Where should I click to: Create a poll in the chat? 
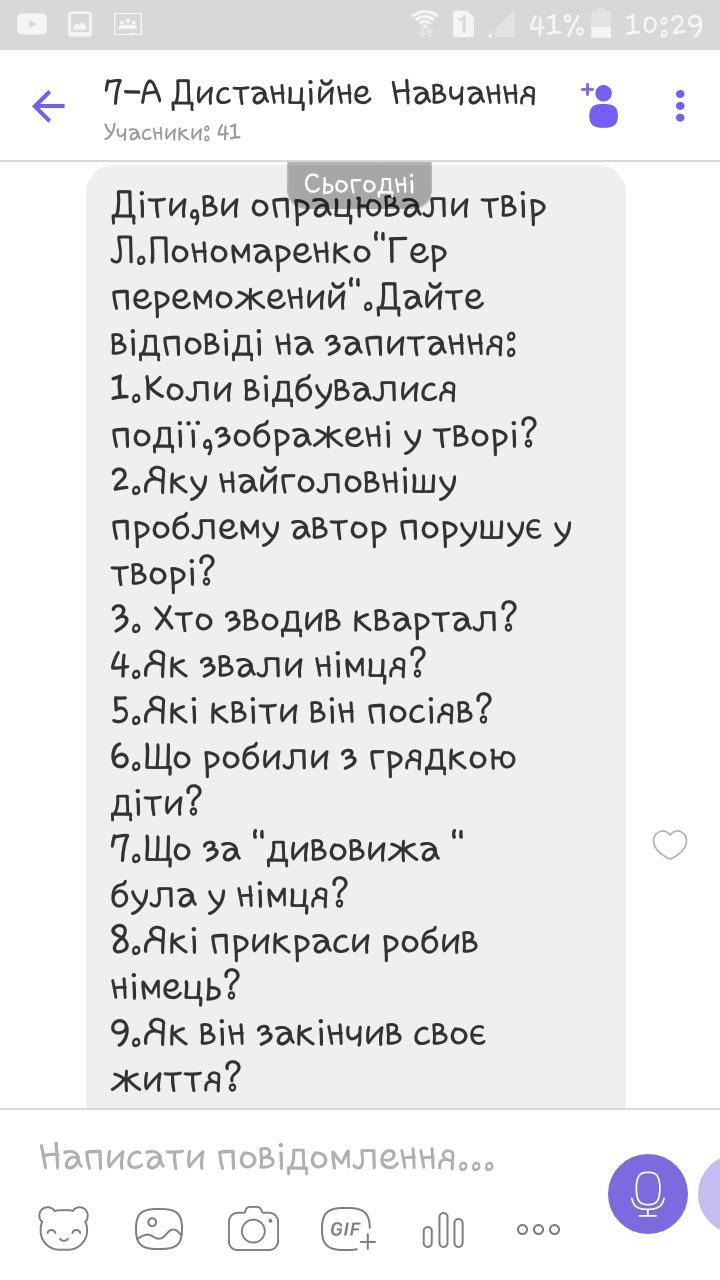(x=443, y=1230)
